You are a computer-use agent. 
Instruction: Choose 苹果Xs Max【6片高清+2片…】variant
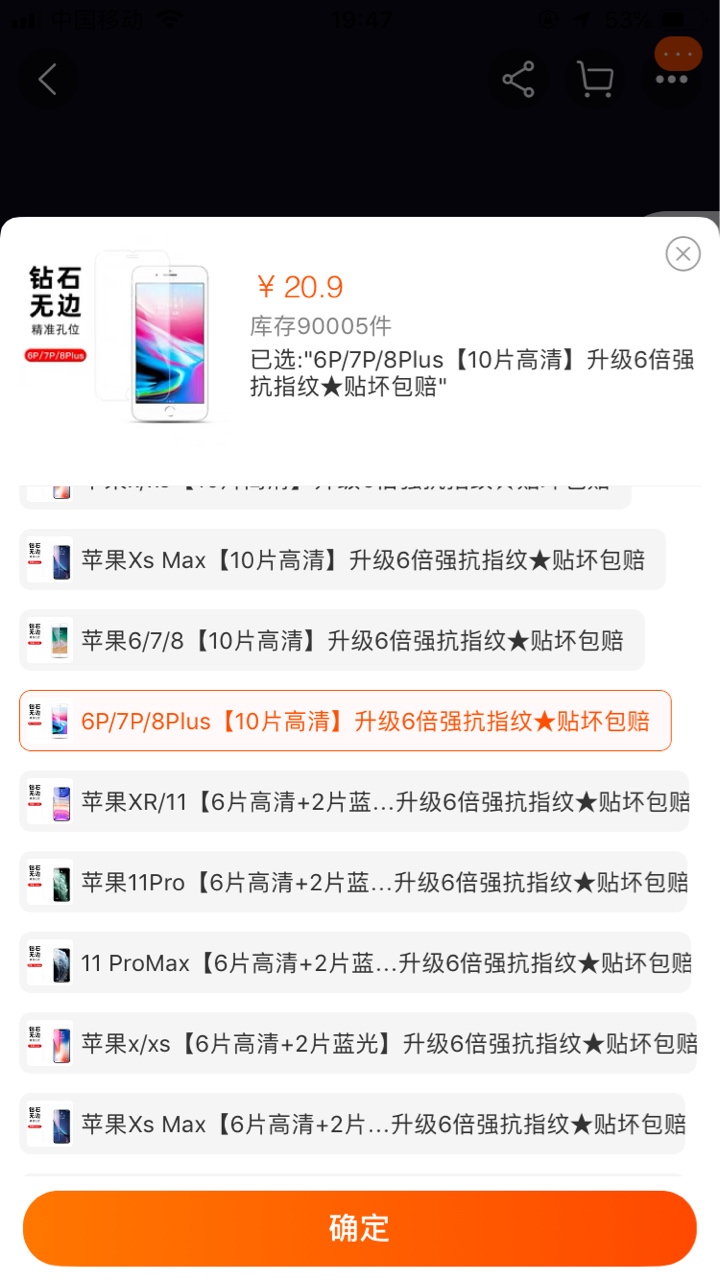(x=353, y=1124)
